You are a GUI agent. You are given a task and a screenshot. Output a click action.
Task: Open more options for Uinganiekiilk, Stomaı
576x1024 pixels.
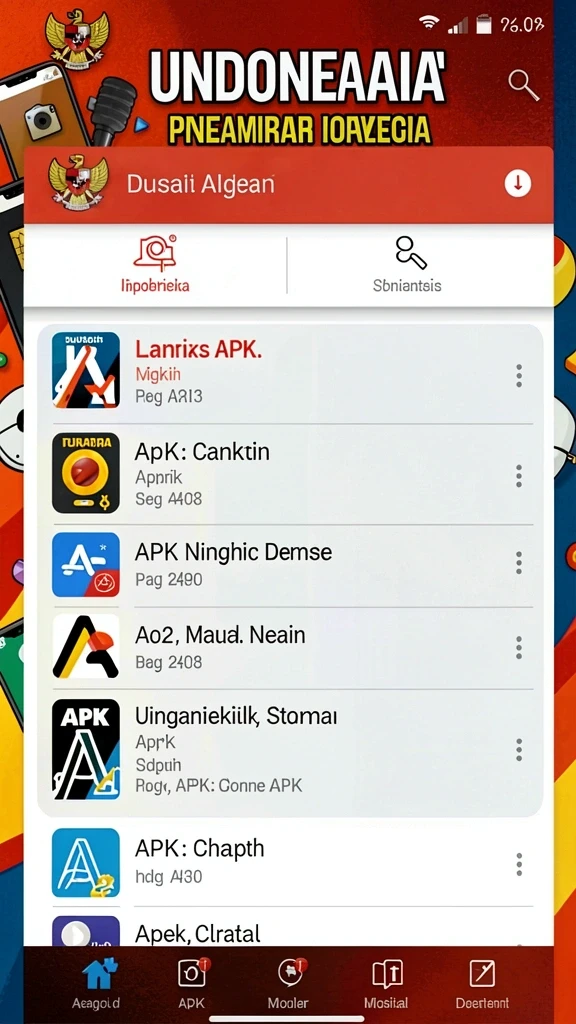tap(519, 750)
